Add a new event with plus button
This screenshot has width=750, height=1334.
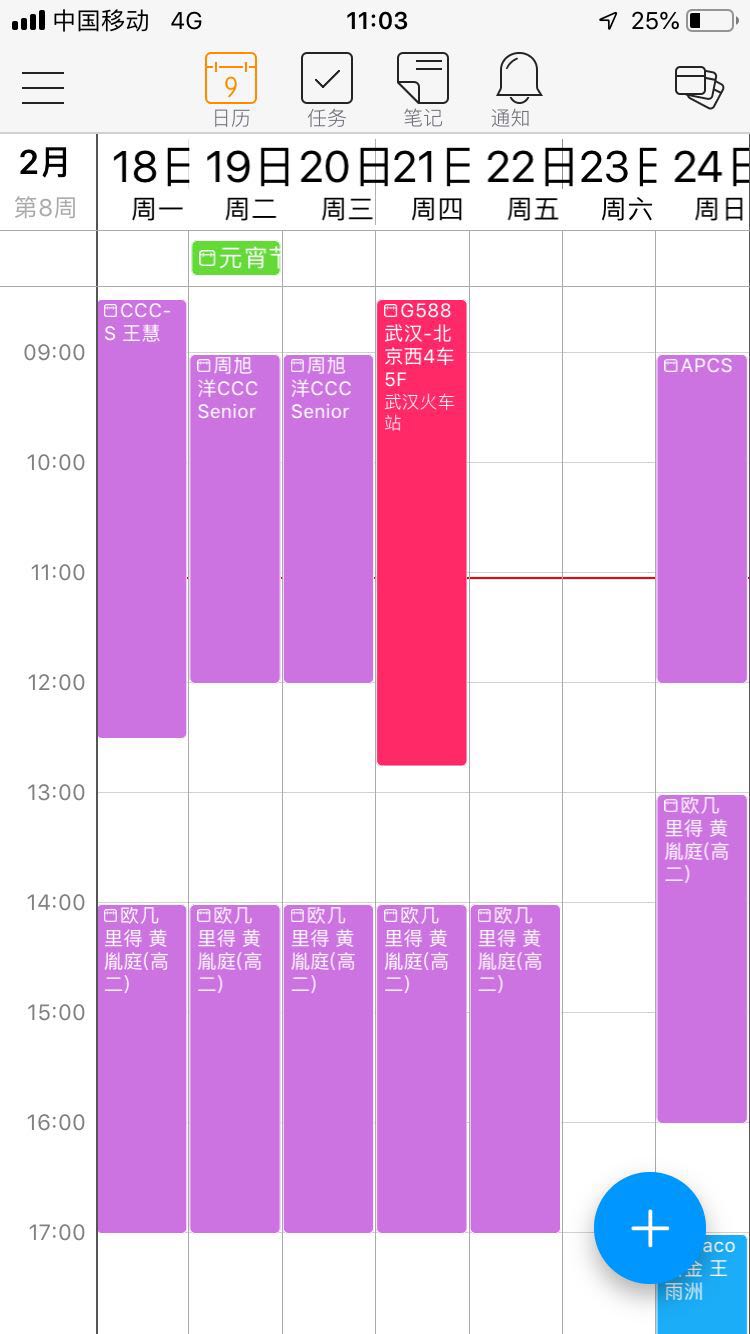(x=650, y=1228)
